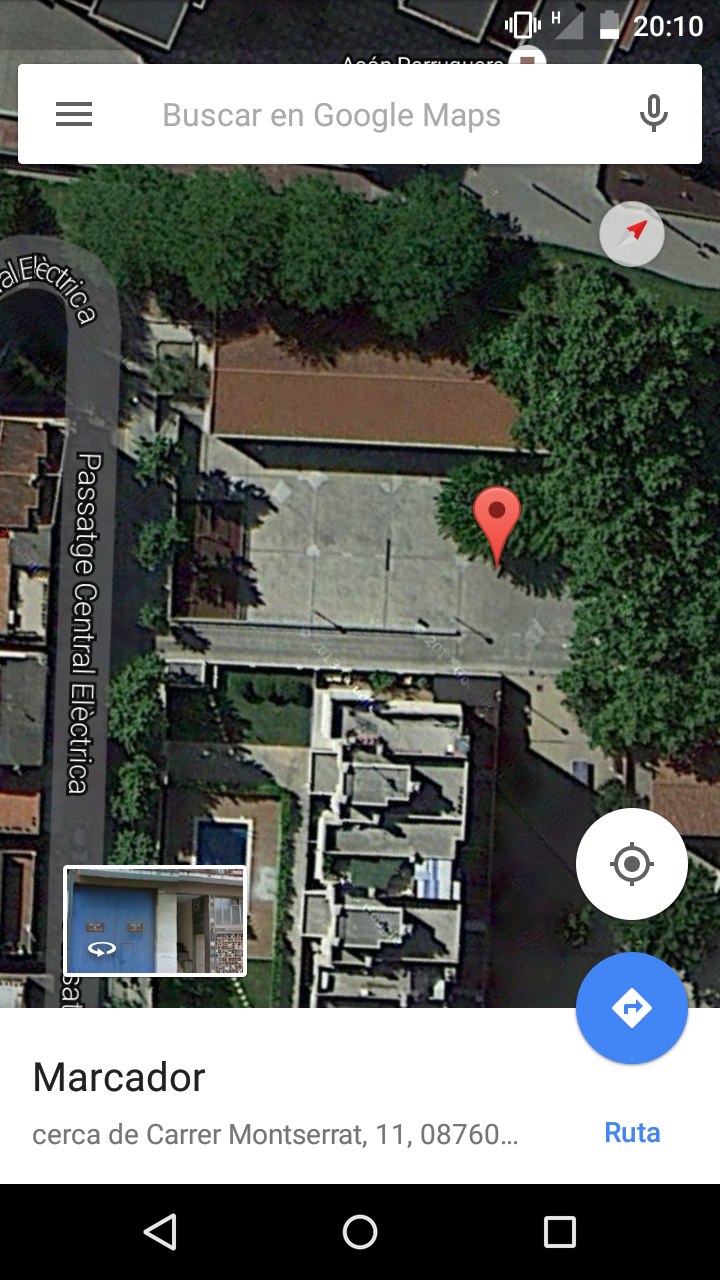720x1280 pixels.
Task: Open the Street View thumbnail
Action: (x=155, y=920)
